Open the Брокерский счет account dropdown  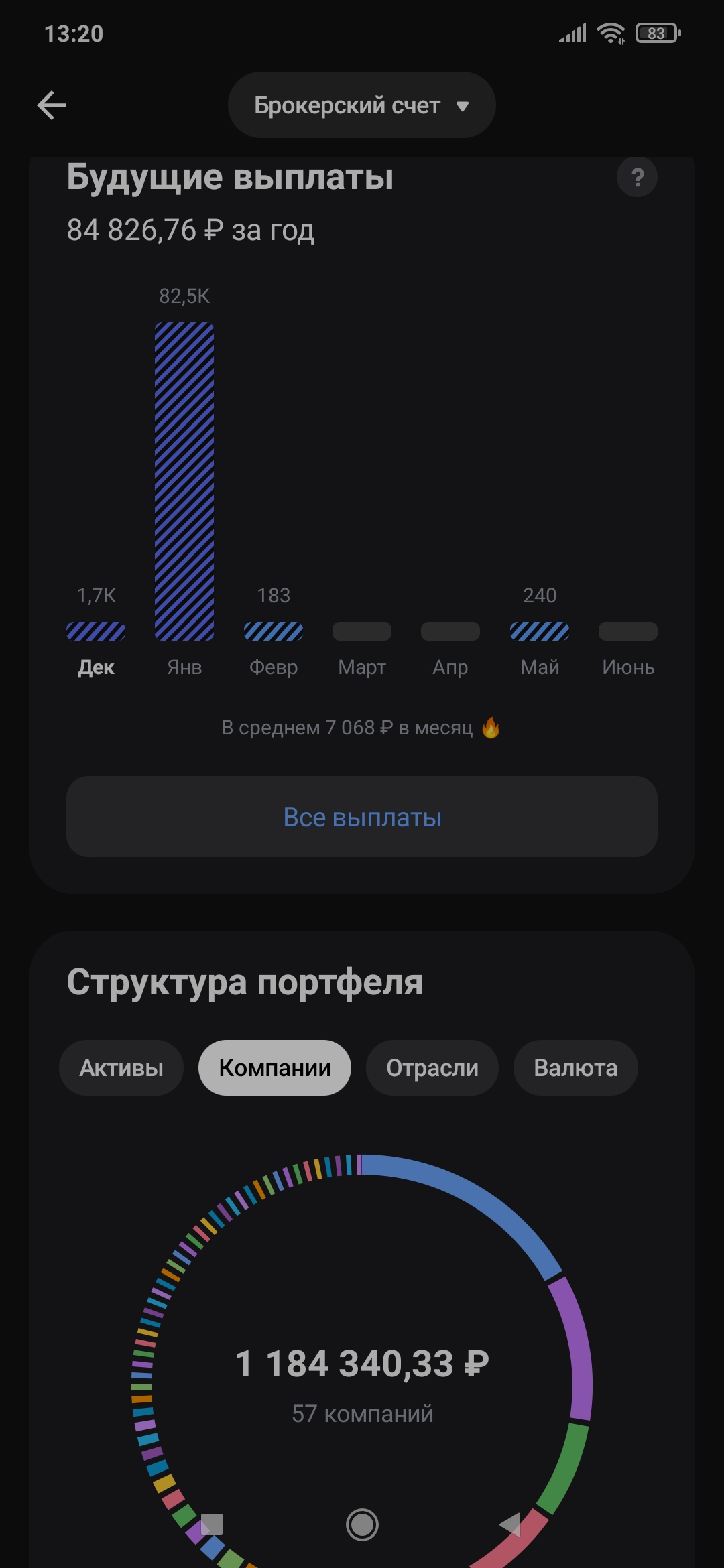pos(361,105)
